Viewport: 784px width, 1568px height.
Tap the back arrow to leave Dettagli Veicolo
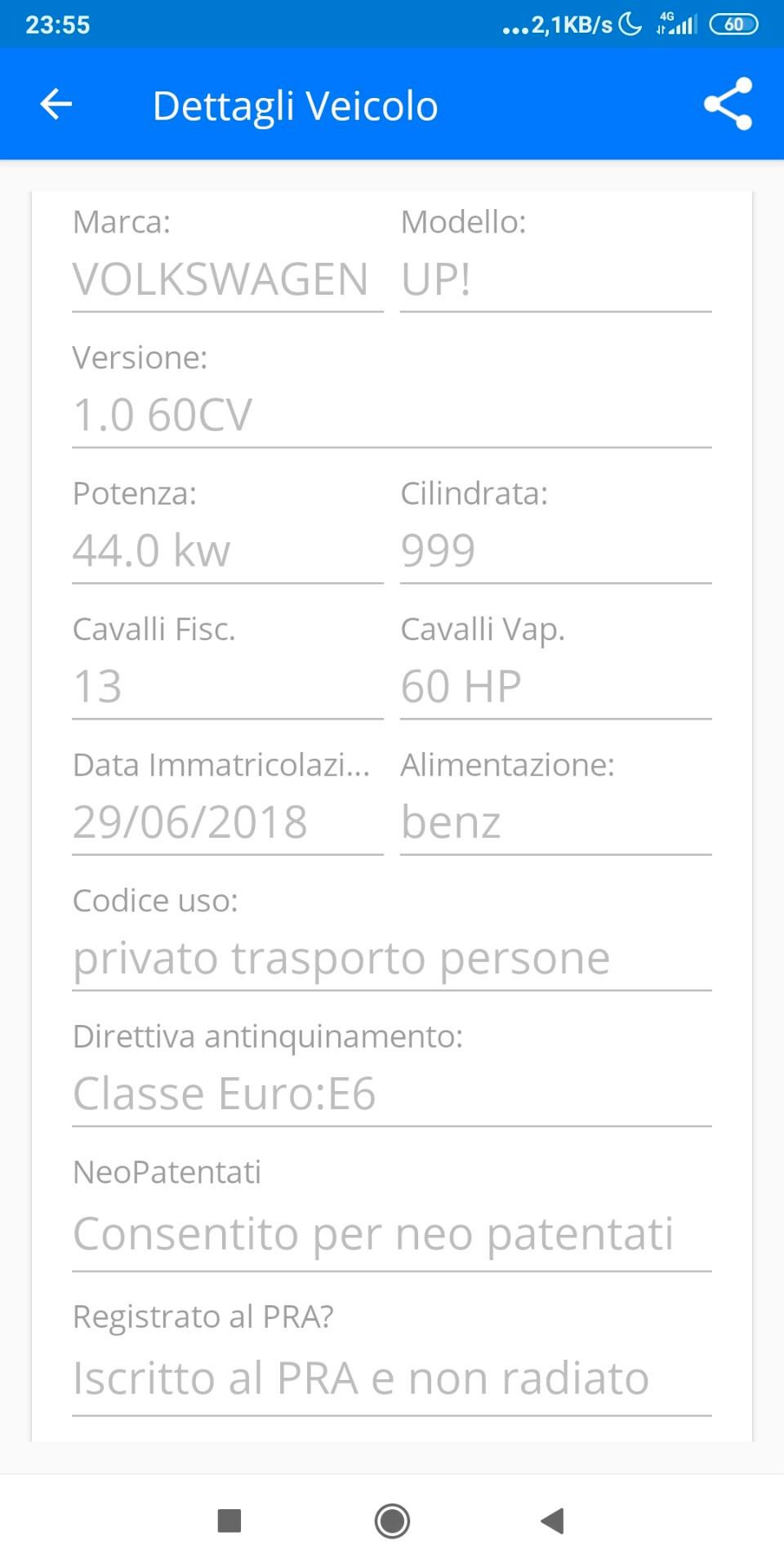[54, 104]
